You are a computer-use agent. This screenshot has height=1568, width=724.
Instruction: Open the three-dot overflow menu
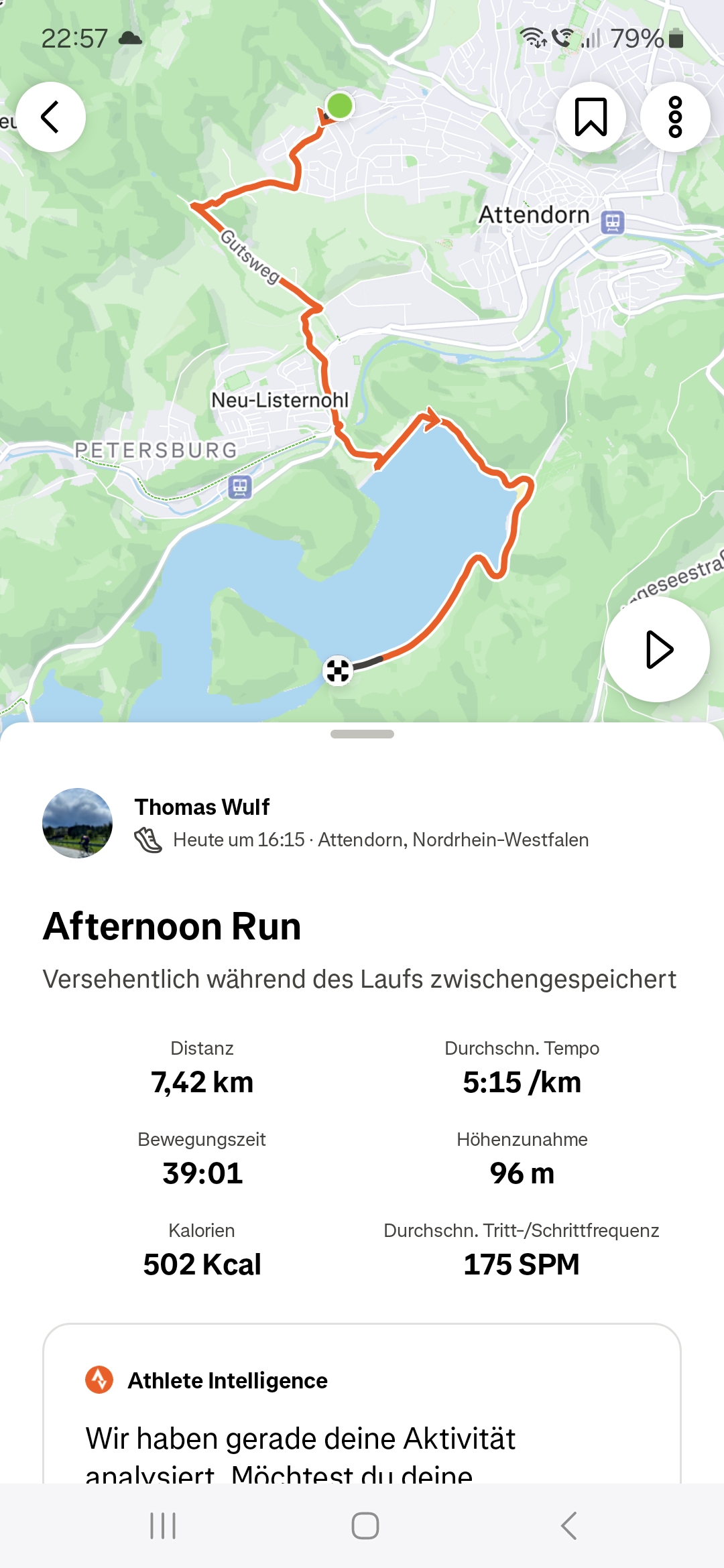click(x=675, y=117)
